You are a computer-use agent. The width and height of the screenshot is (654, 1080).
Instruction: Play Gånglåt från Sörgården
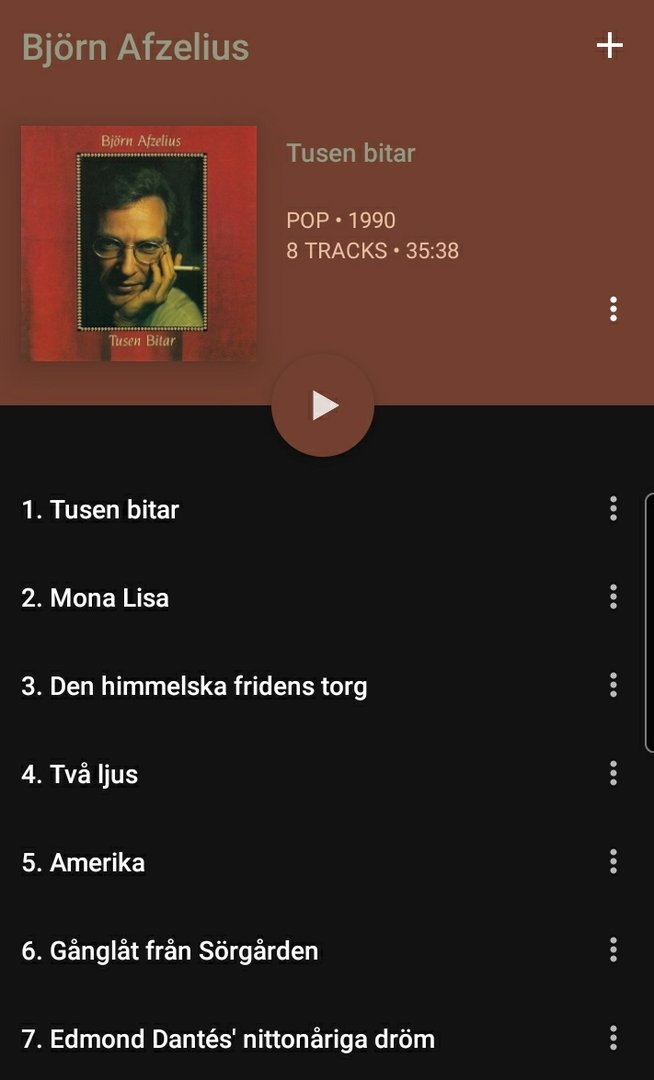click(170, 950)
